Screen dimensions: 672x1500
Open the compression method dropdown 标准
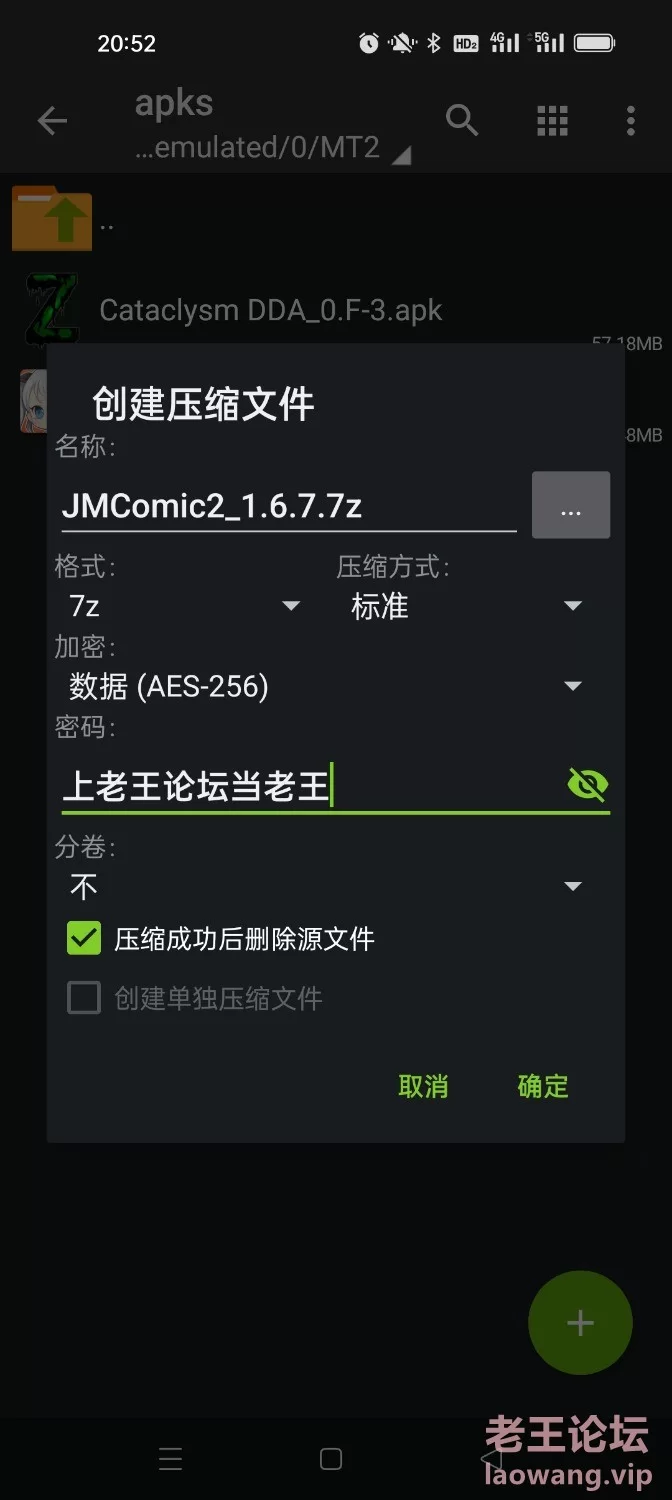(466, 606)
